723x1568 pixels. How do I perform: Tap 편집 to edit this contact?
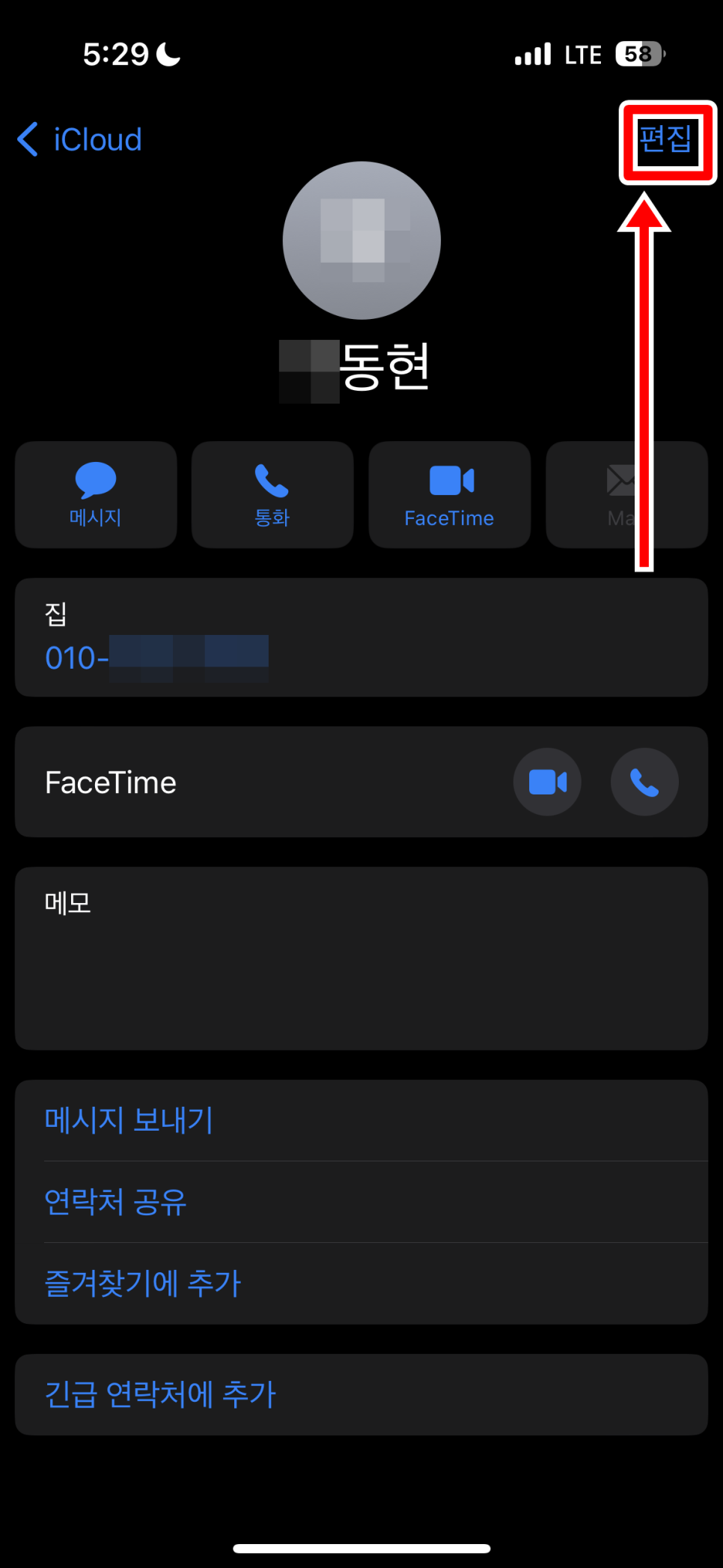click(665, 139)
